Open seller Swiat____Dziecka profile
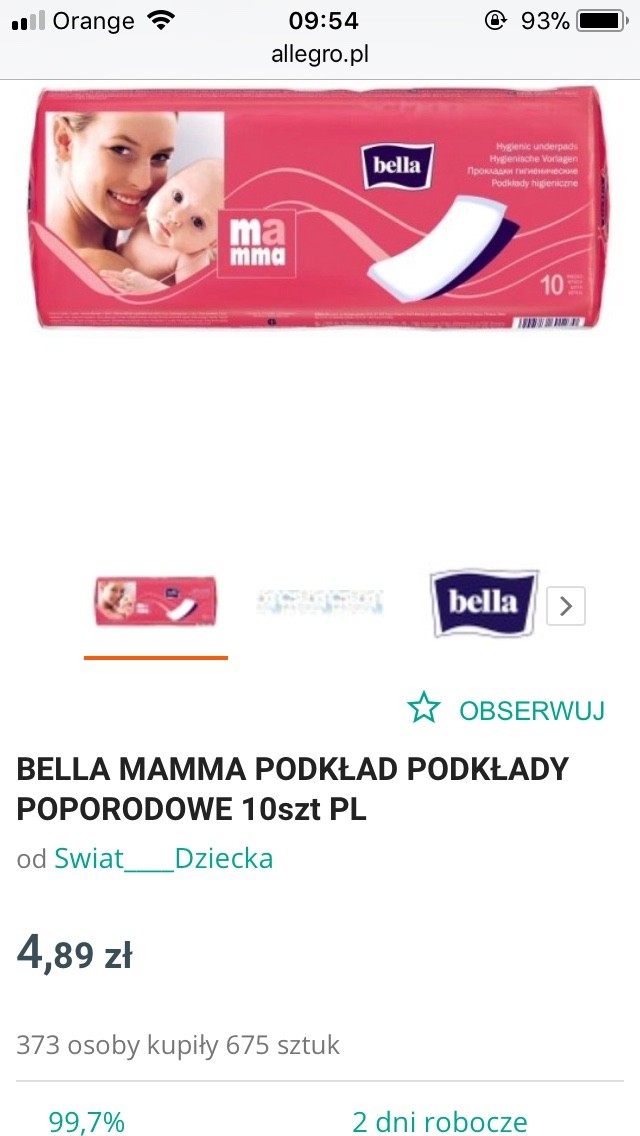This screenshot has height=1136, width=640. [163, 859]
